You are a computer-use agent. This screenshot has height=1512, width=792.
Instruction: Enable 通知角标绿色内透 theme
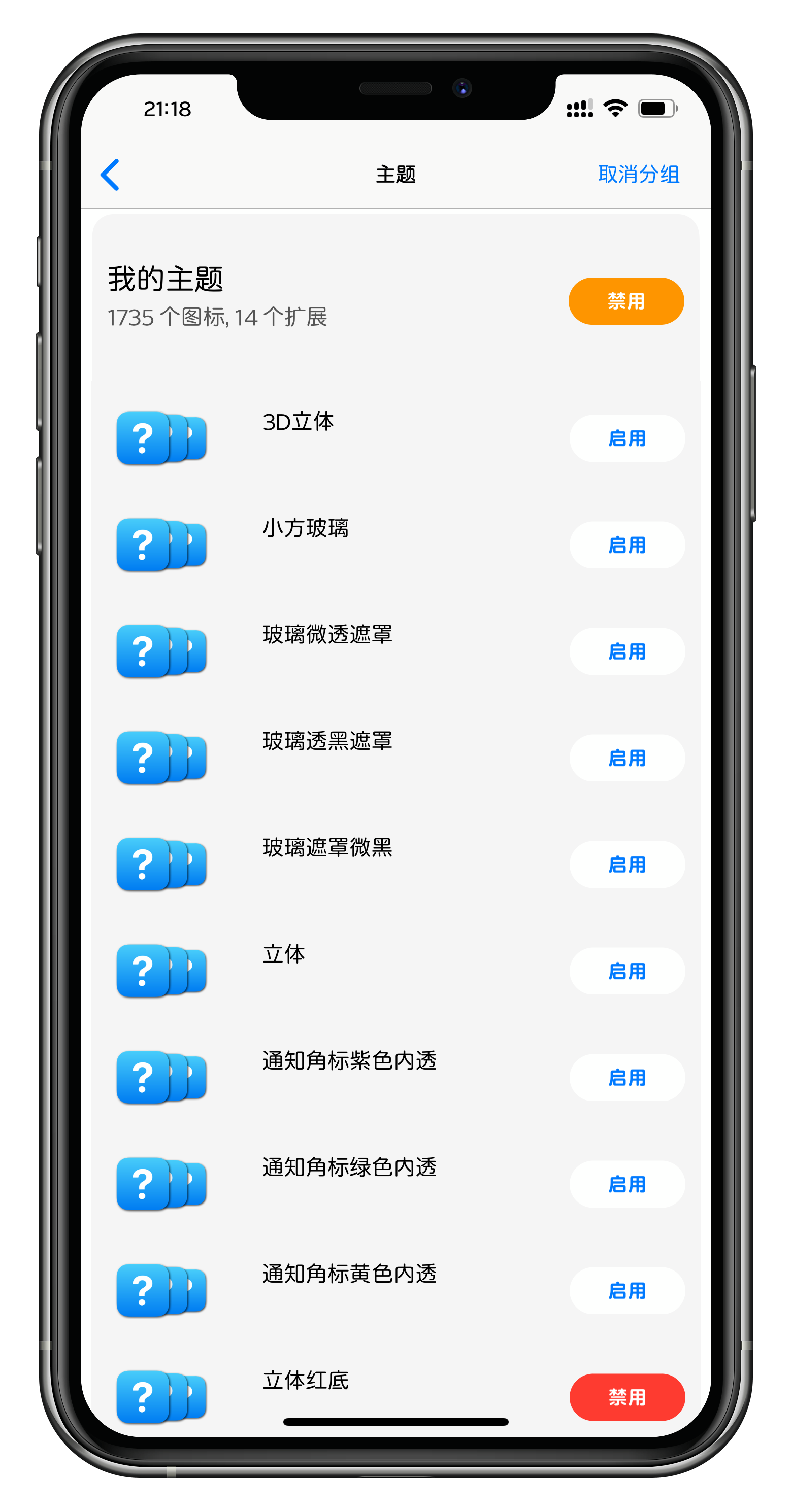point(626,1184)
